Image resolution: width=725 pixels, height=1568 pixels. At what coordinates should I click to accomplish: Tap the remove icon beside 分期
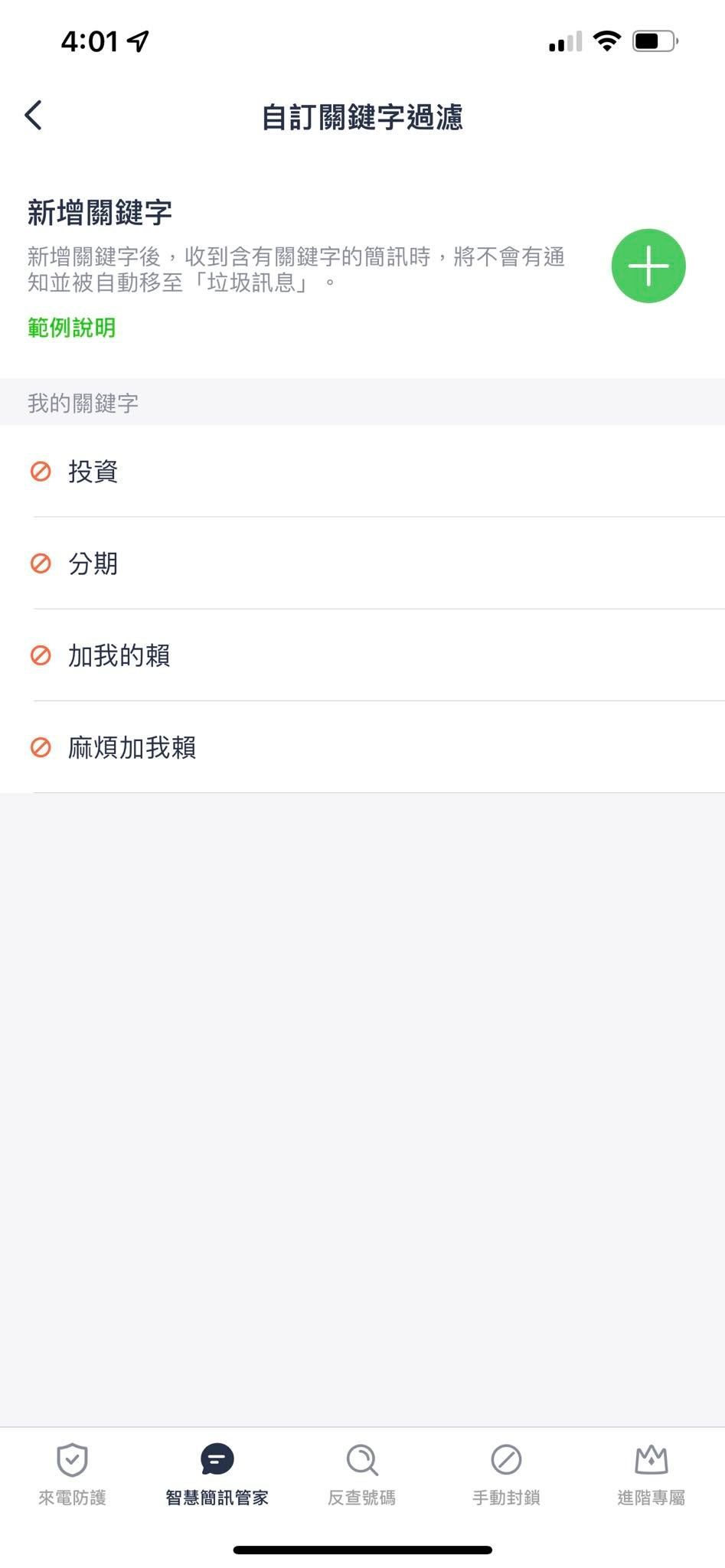[x=41, y=563]
